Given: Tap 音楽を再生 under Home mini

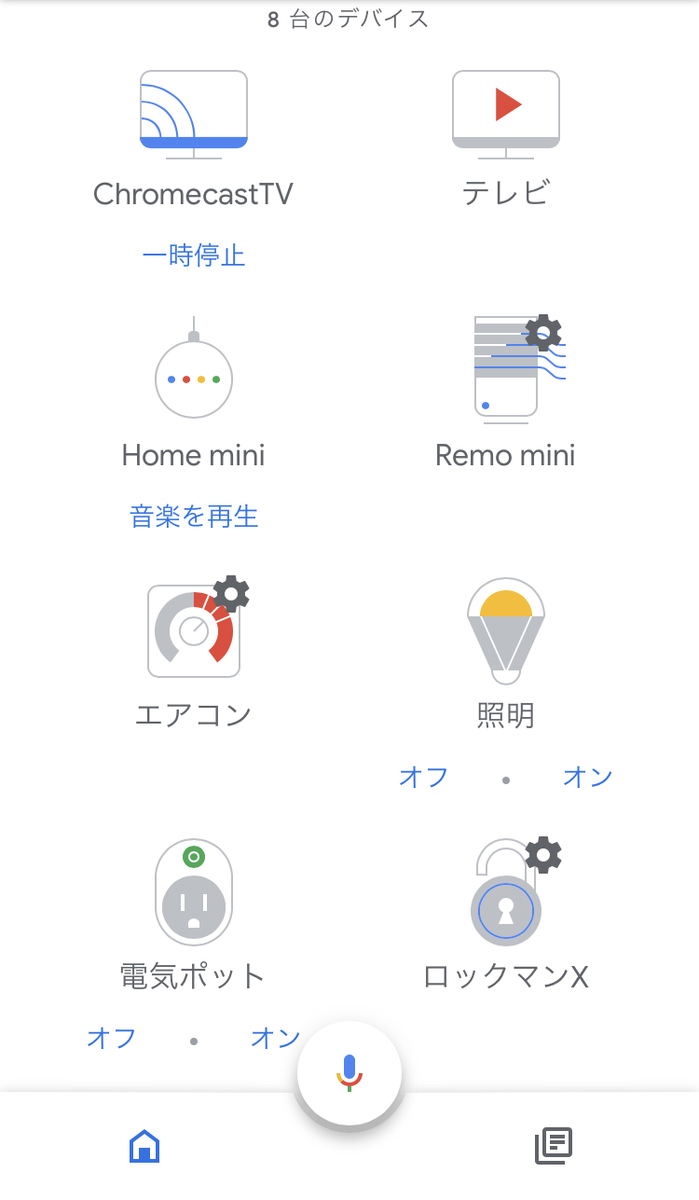Looking at the screenshot, I should pyautogui.click(x=193, y=516).
